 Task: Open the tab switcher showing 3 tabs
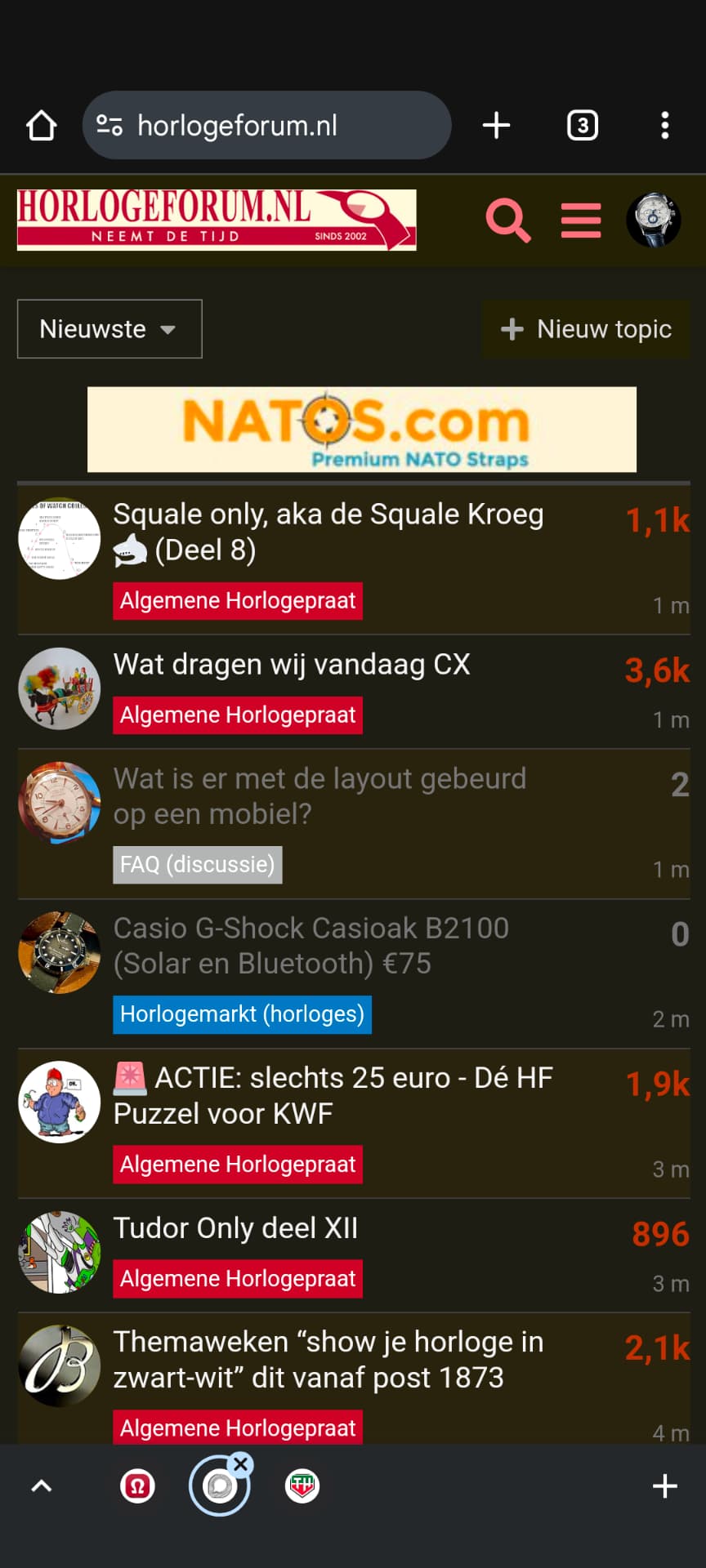tap(583, 126)
